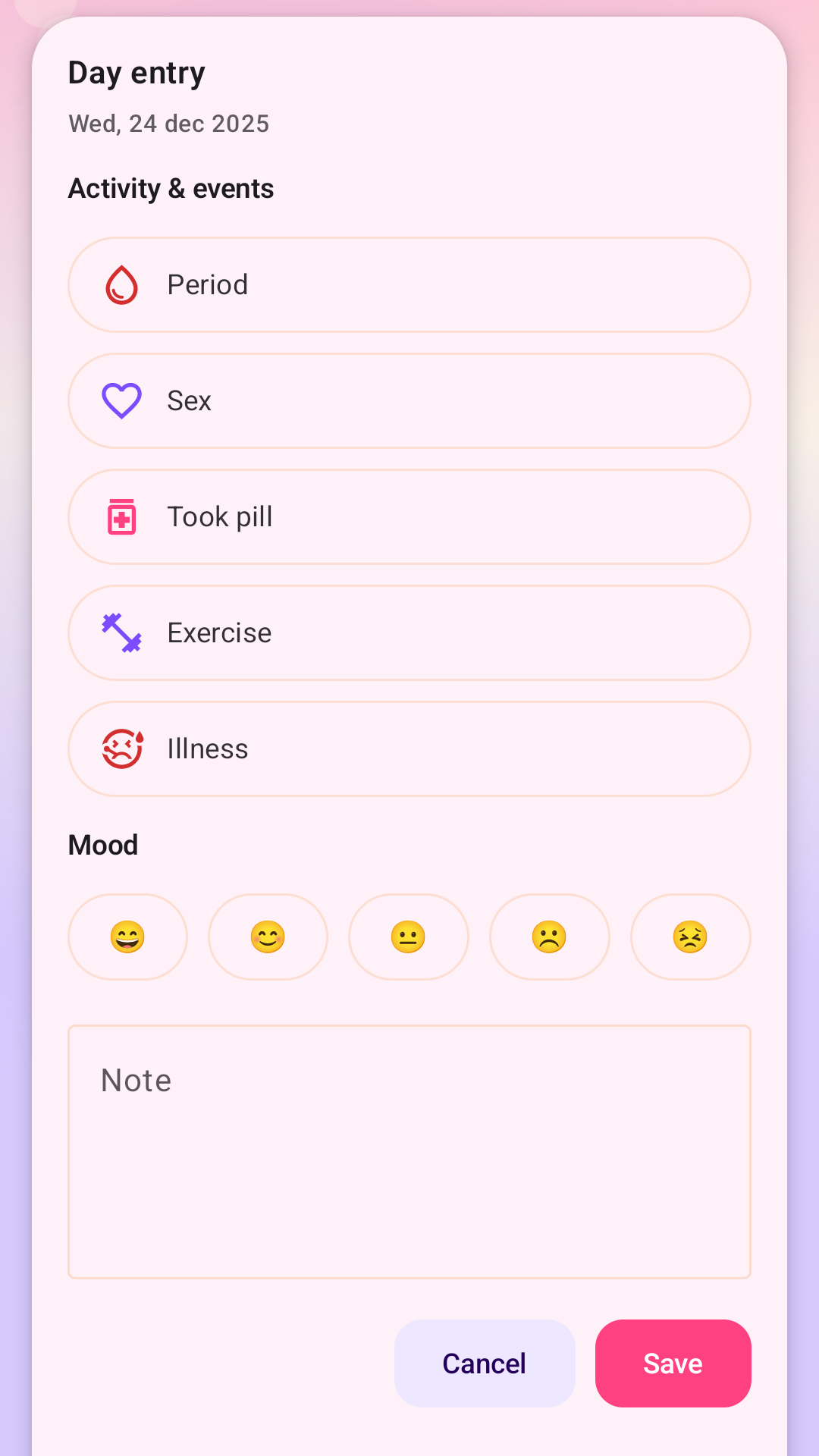The image size is (819, 1456).
Task: Click the Cancel button
Action: (484, 1363)
